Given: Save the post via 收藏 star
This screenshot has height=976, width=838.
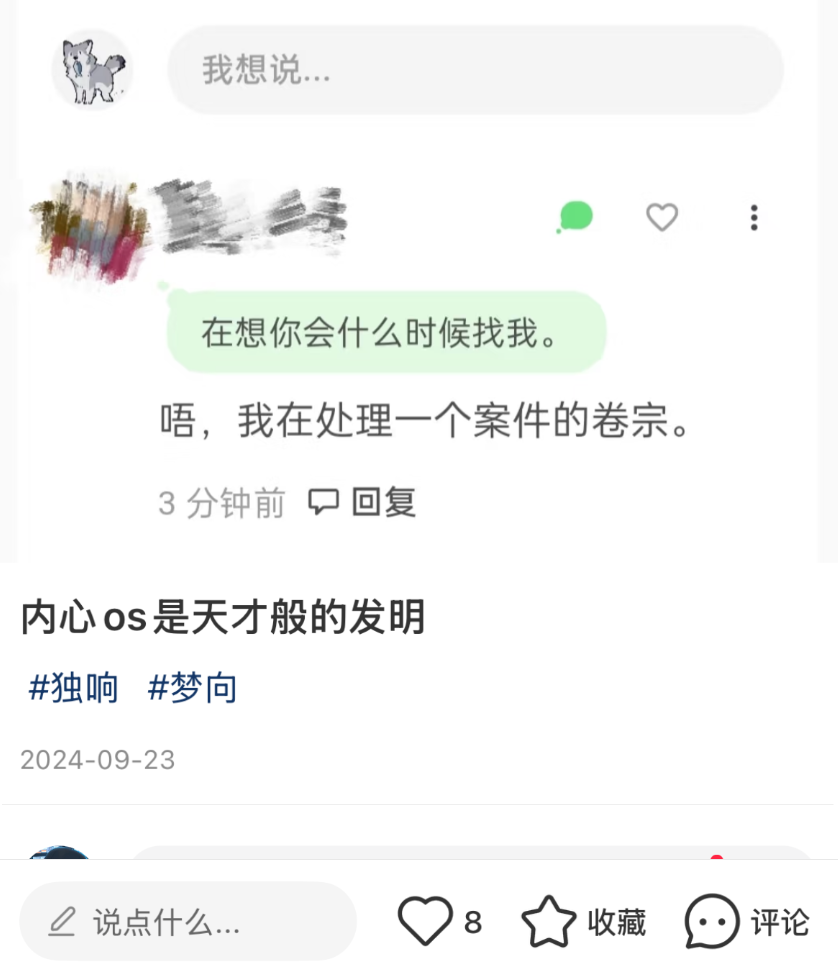Looking at the screenshot, I should tap(550, 921).
